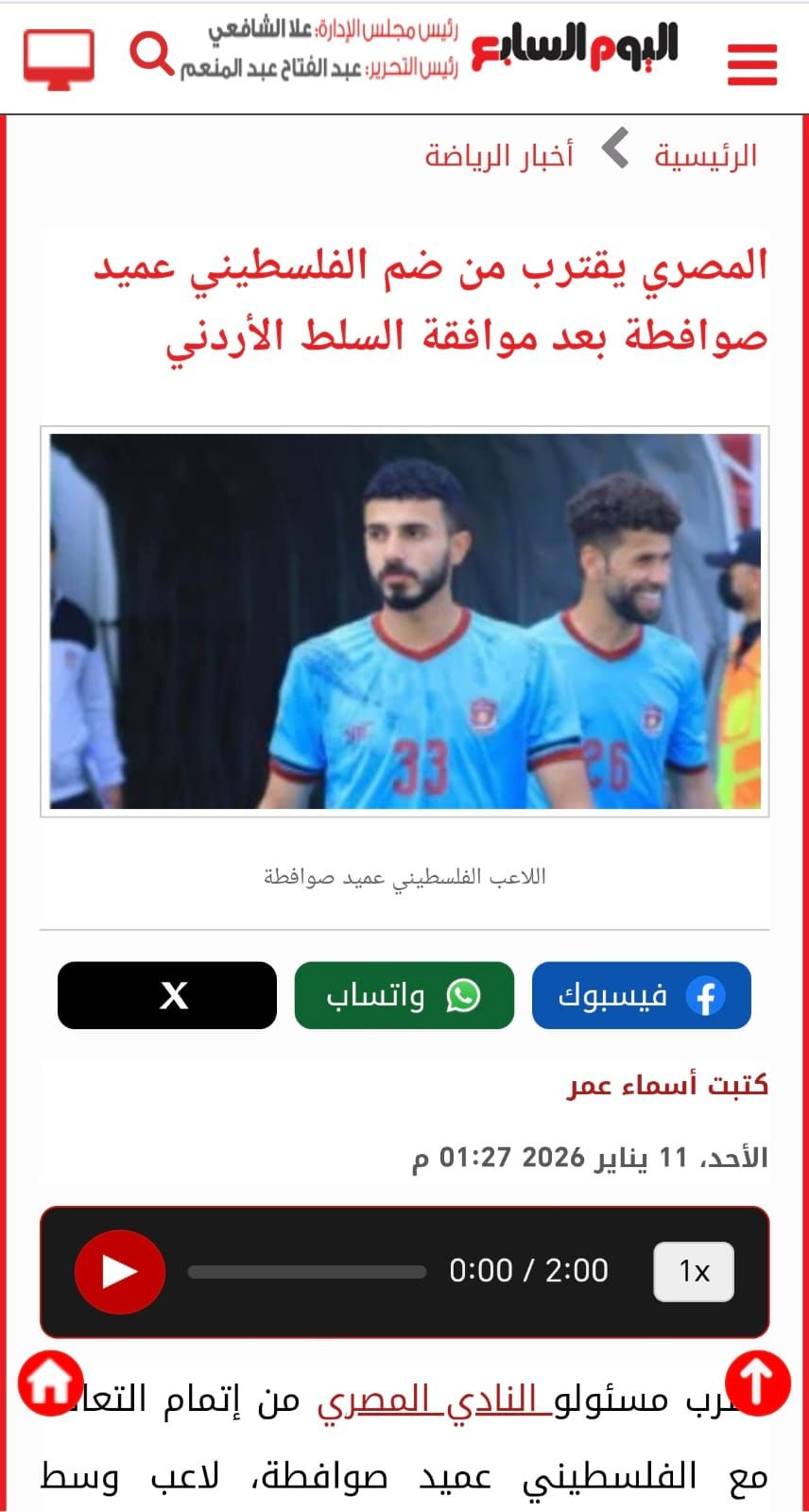Open the search magnifier icon
The width and height of the screenshot is (809, 1512).
151,53
